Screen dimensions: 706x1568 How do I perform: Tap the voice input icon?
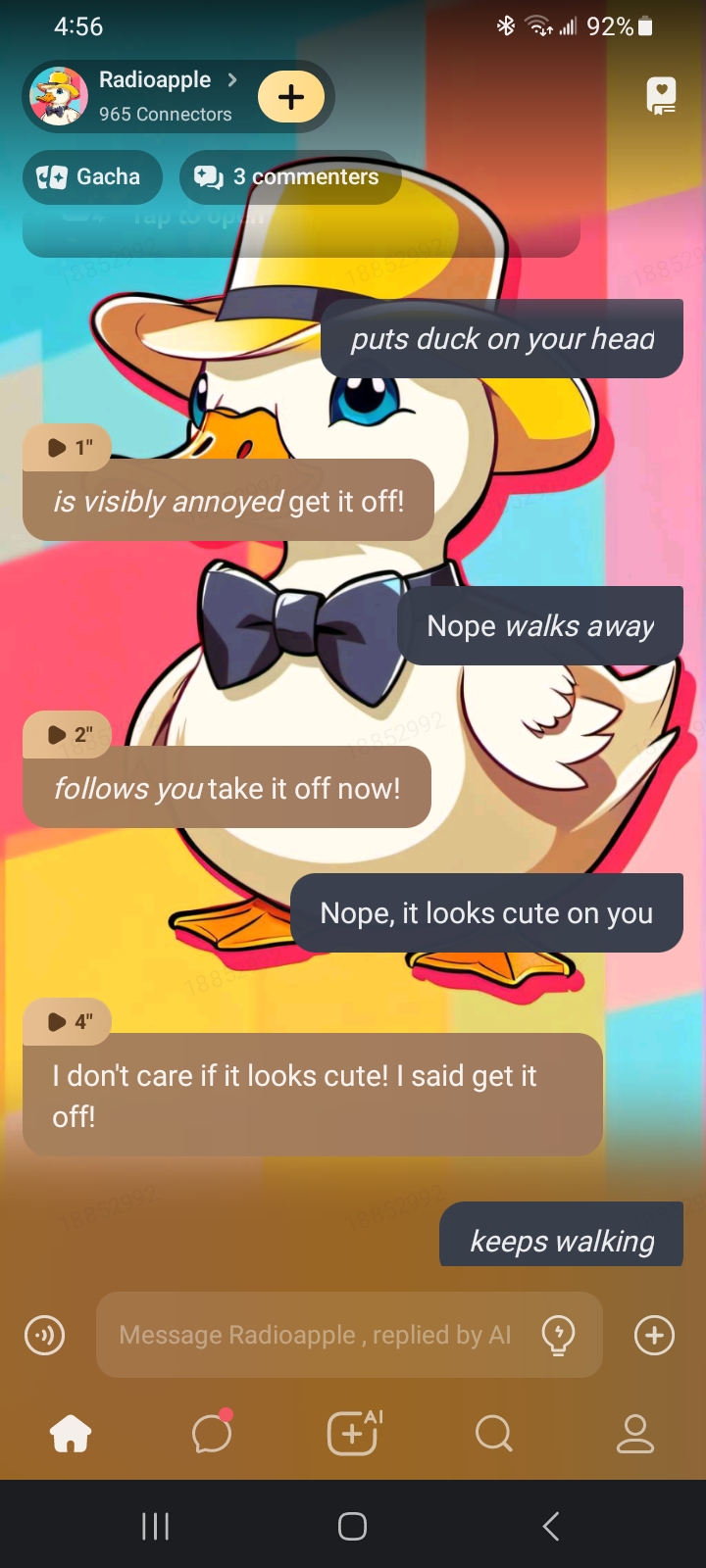click(45, 1335)
